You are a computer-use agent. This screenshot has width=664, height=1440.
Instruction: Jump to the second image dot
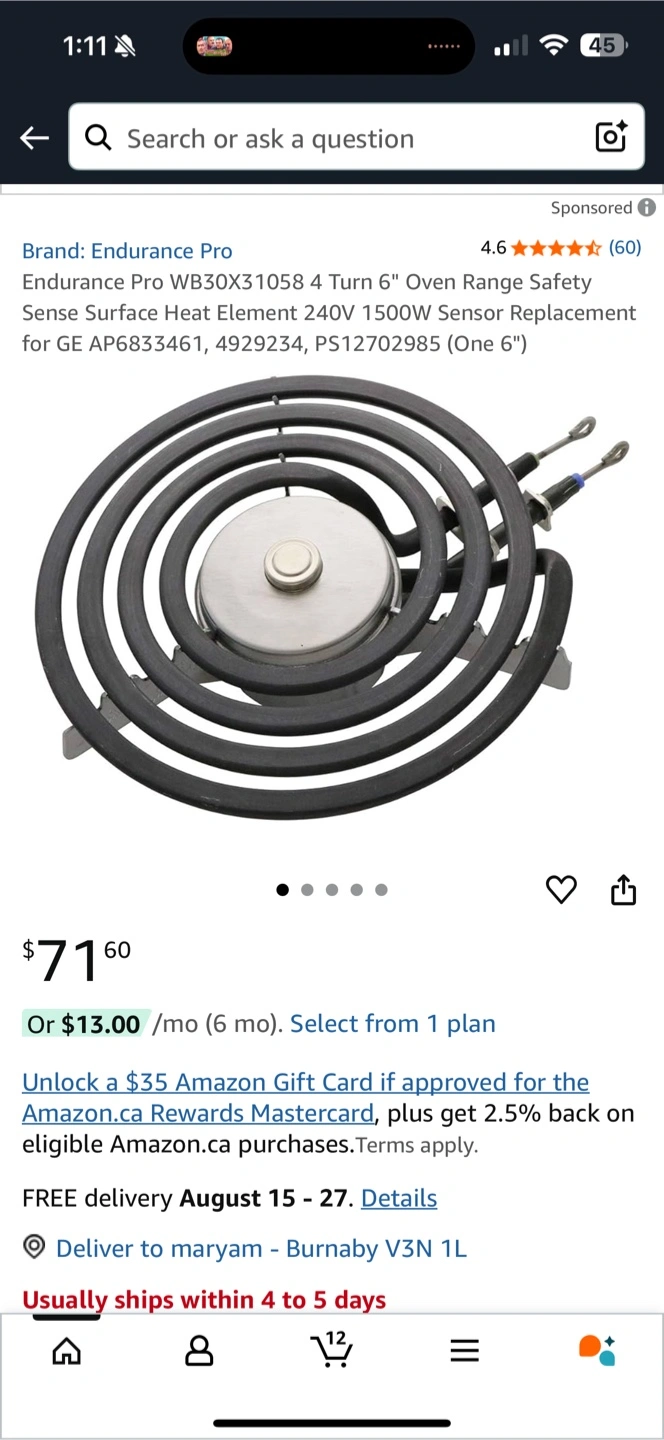coord(307,890)
